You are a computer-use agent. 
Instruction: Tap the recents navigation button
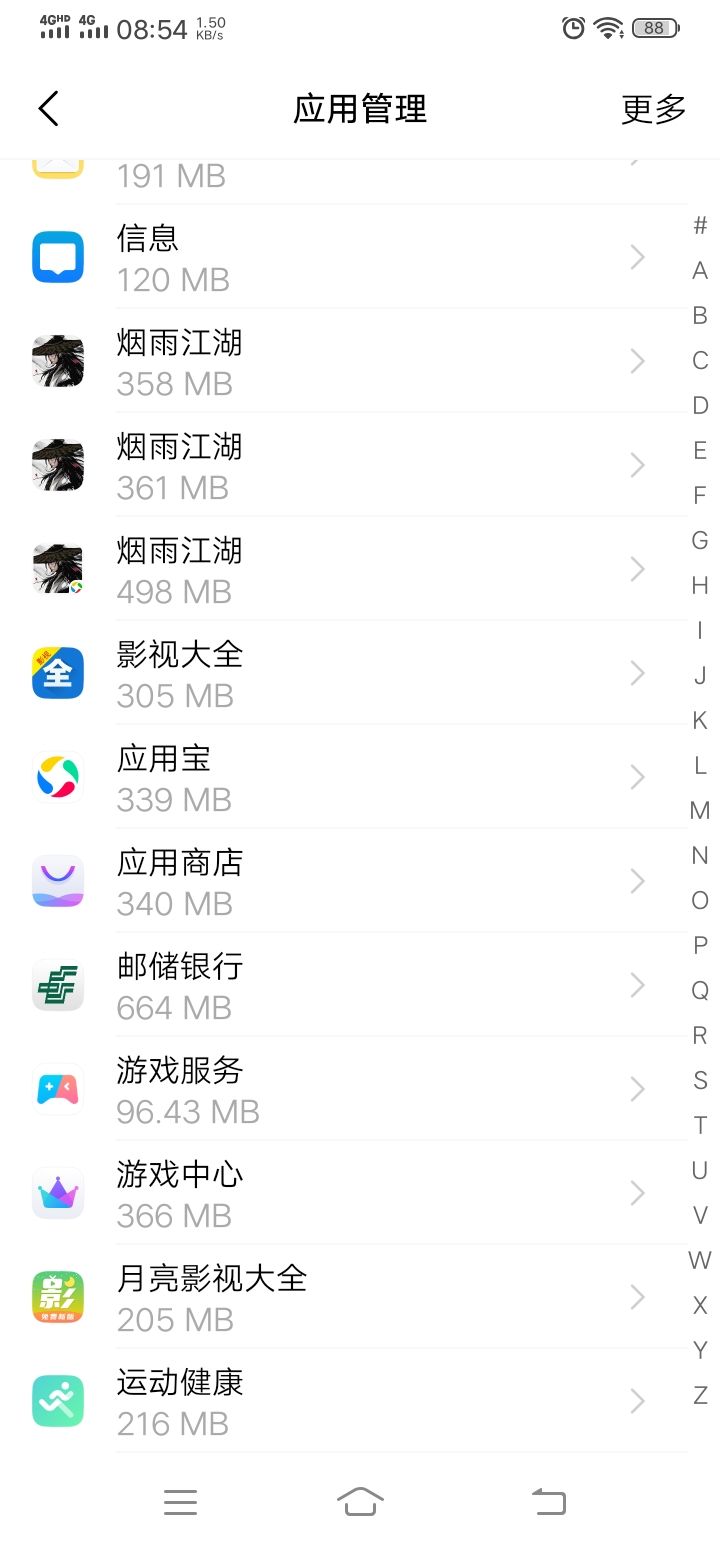pos(180,1501)
